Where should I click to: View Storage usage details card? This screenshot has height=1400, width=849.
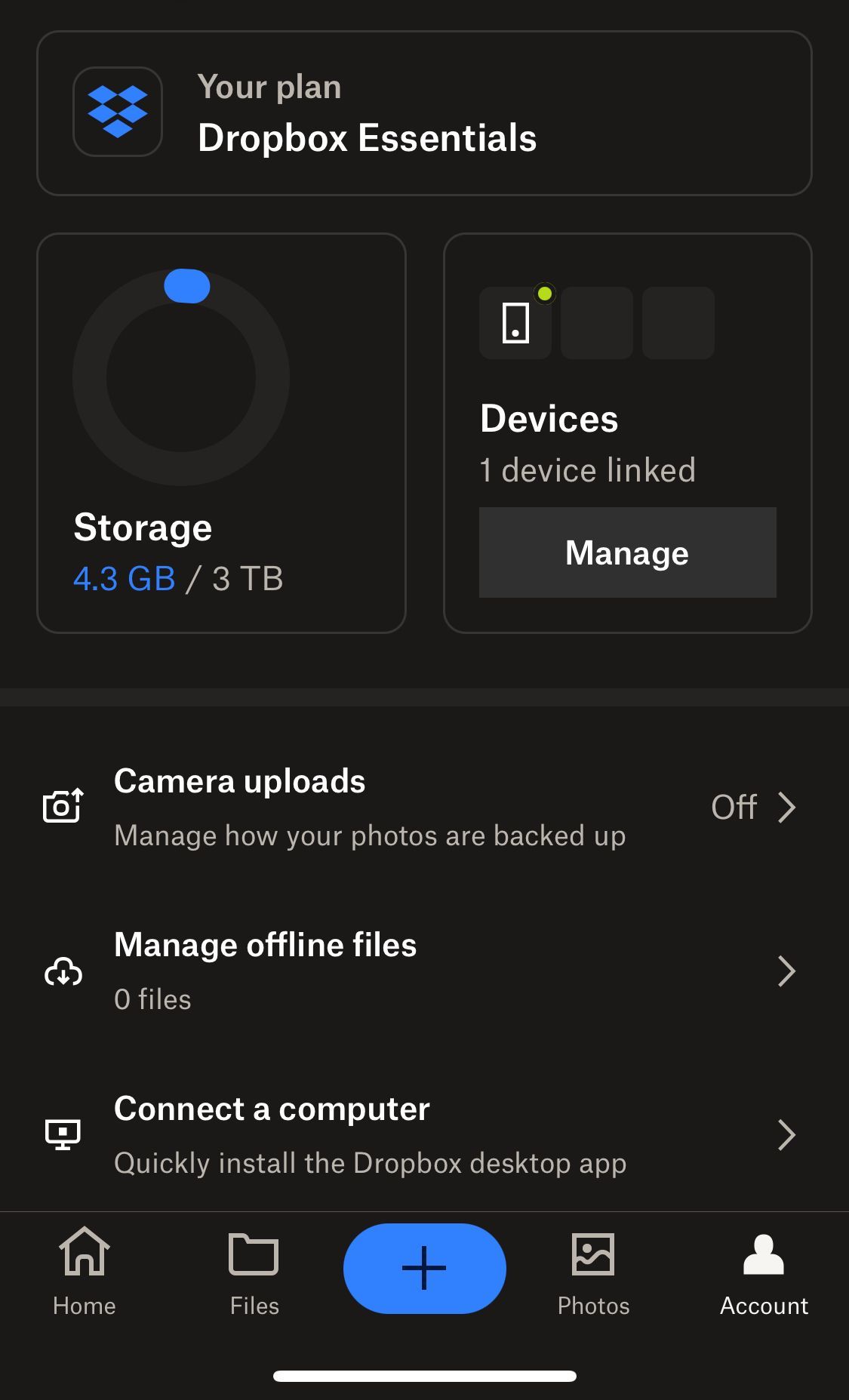pos(221,432)
